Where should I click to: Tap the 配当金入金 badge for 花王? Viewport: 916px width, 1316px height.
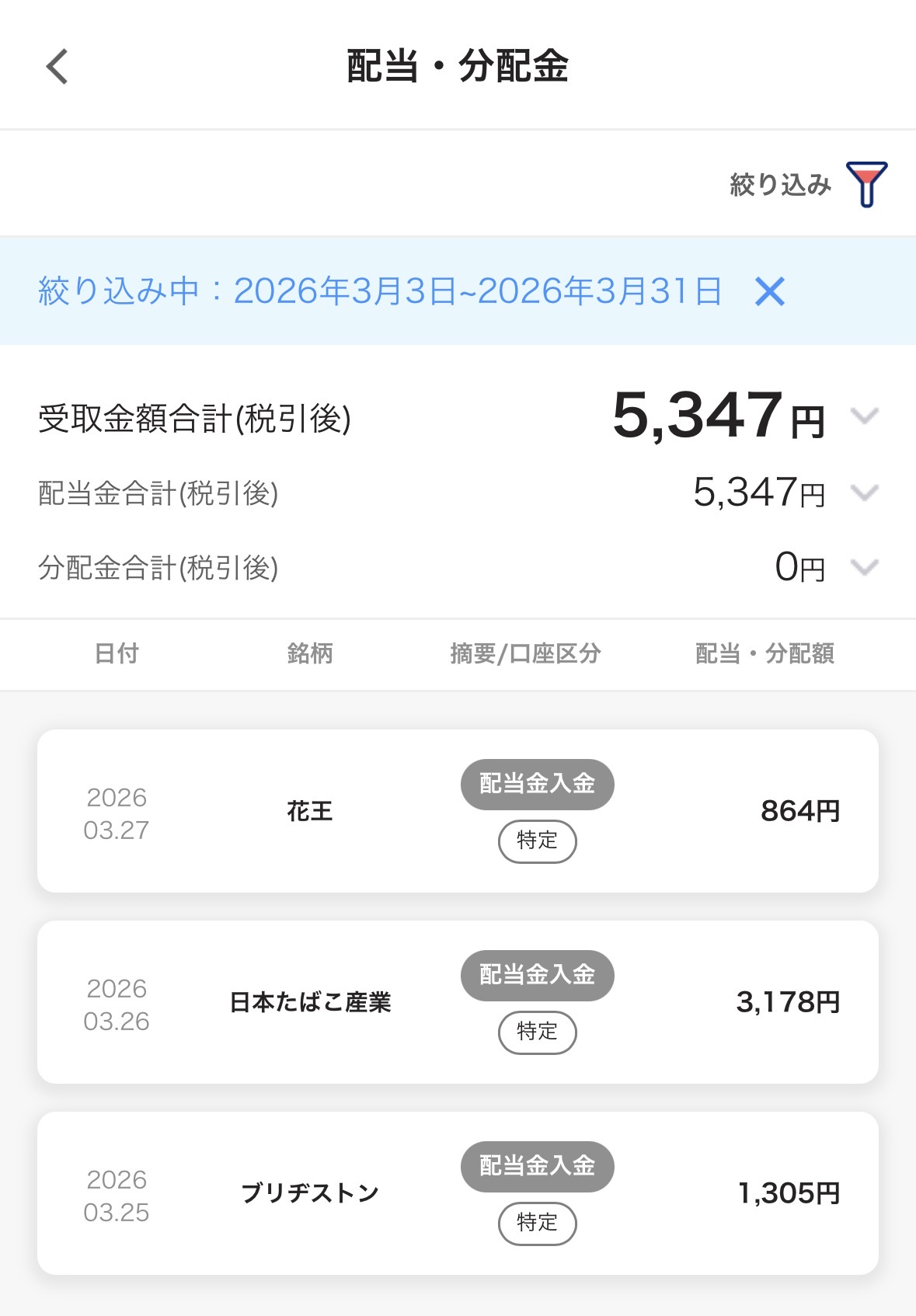(x=537, y=785)
